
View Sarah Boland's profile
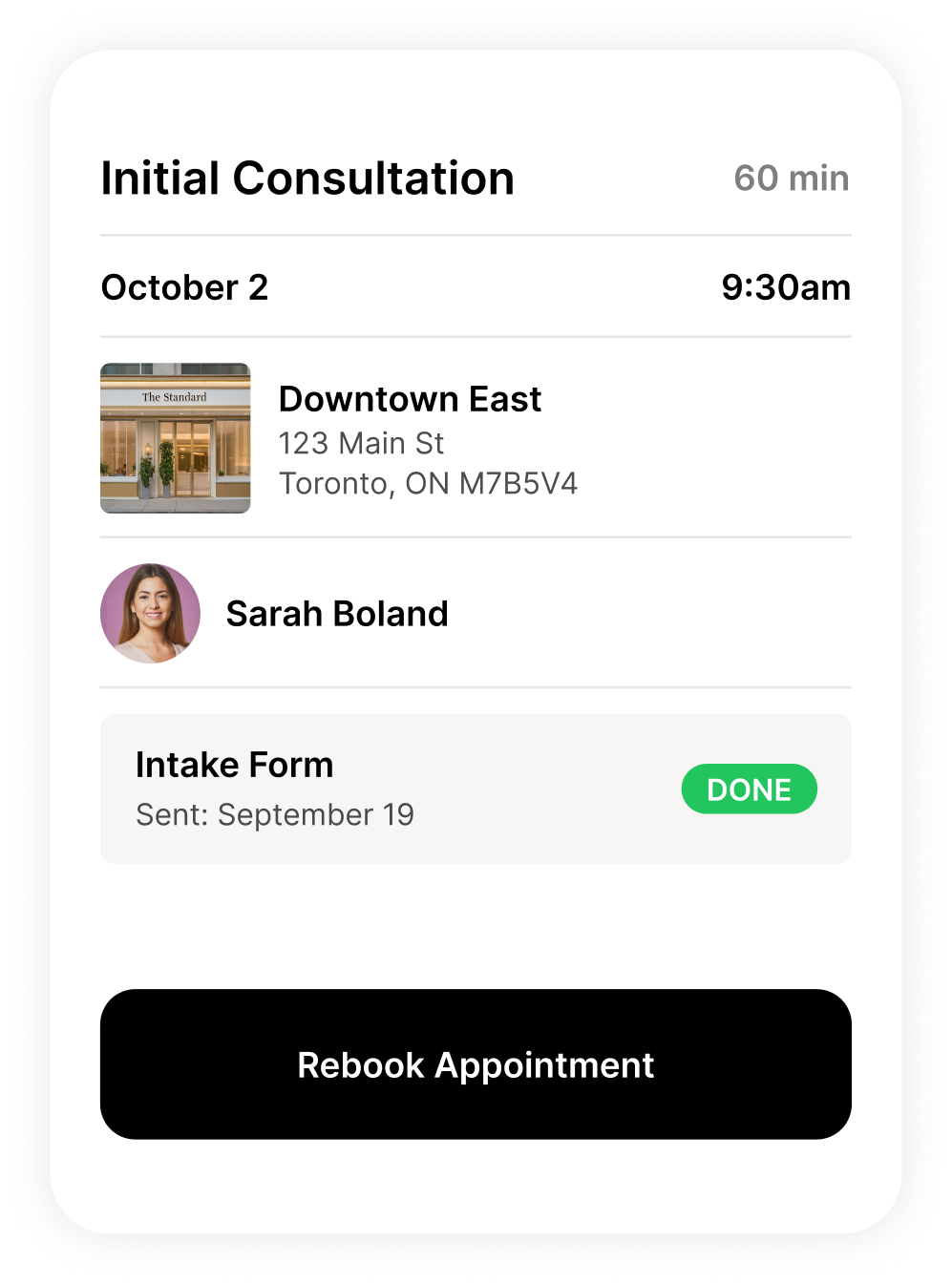tap(336, 613)
